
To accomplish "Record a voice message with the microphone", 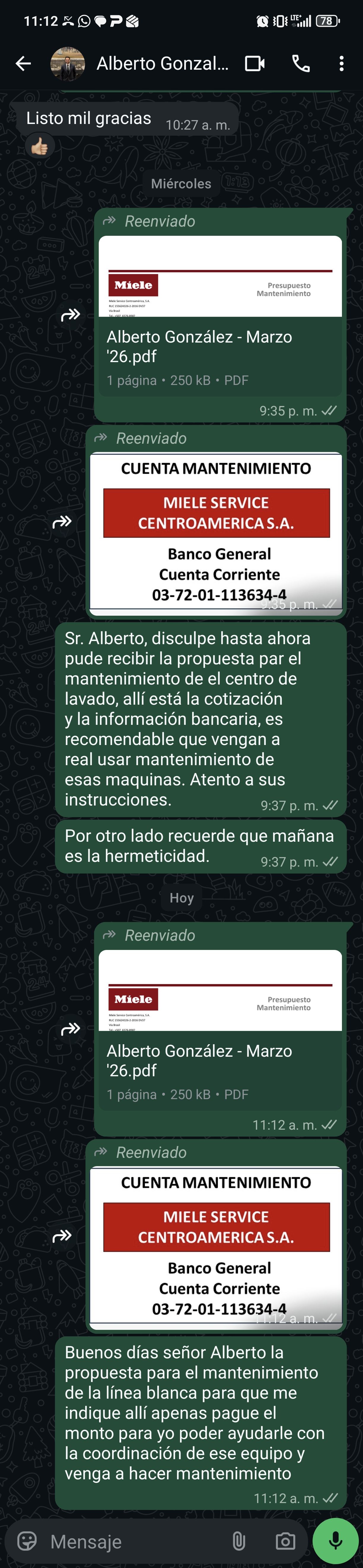I will [x=335, y=1541].
